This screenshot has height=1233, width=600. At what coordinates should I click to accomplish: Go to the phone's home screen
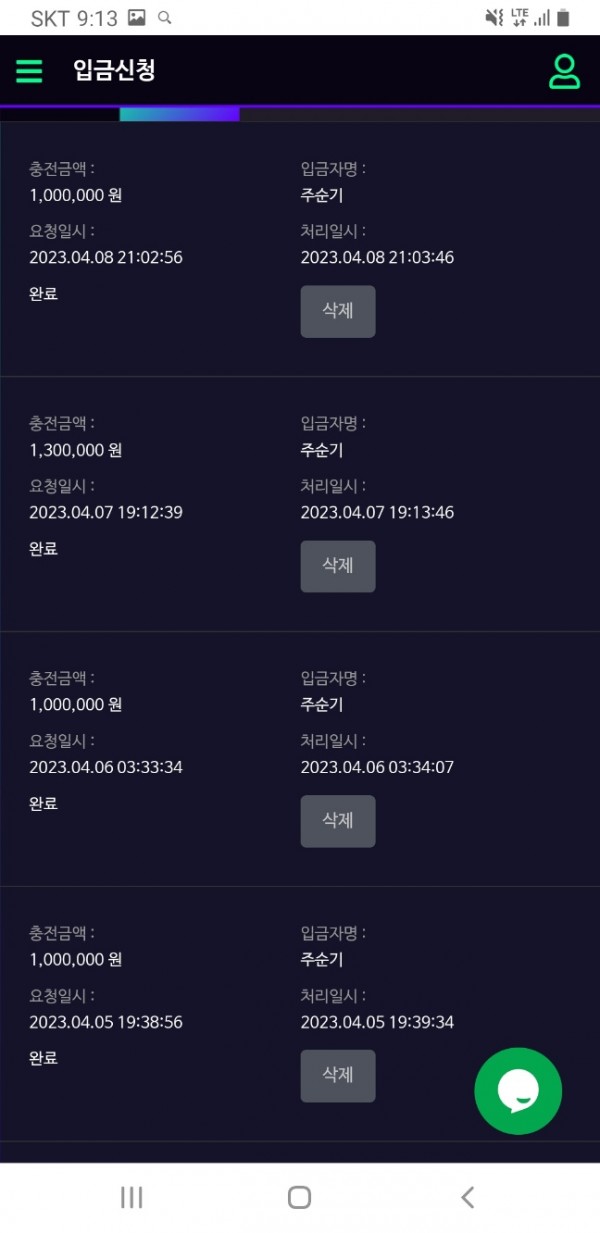pyautogui.click(x=299, y=1197)
